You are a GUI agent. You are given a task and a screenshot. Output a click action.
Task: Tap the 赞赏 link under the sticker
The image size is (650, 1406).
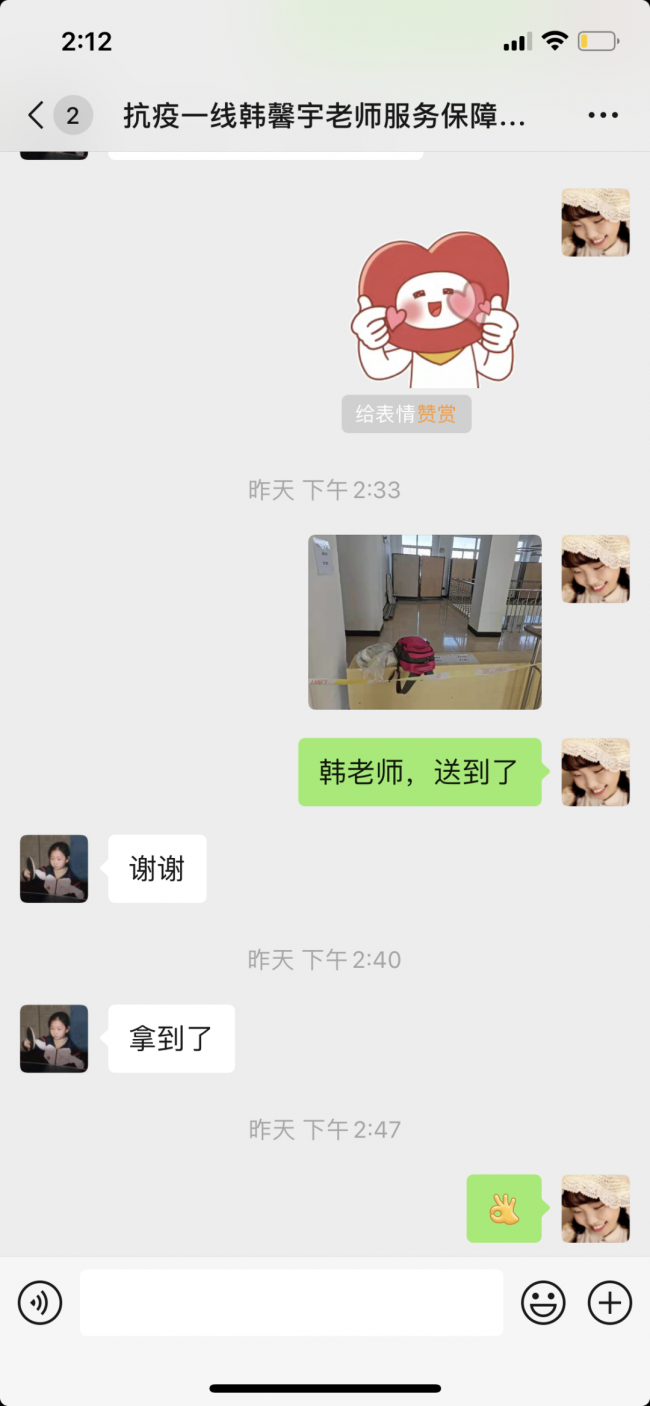pyautogui.click(x=436, y=414)
